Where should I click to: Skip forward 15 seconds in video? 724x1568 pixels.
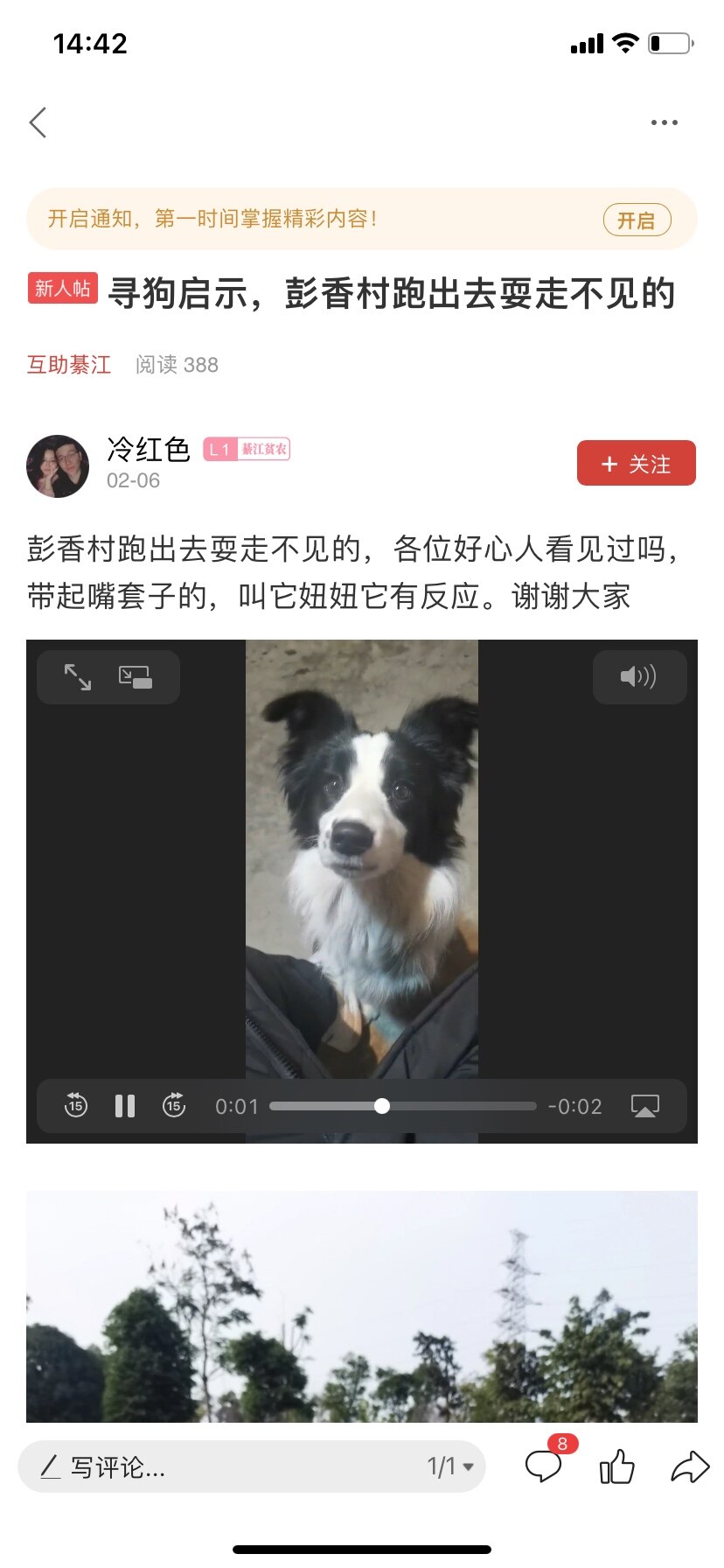tap(174, 1106)
